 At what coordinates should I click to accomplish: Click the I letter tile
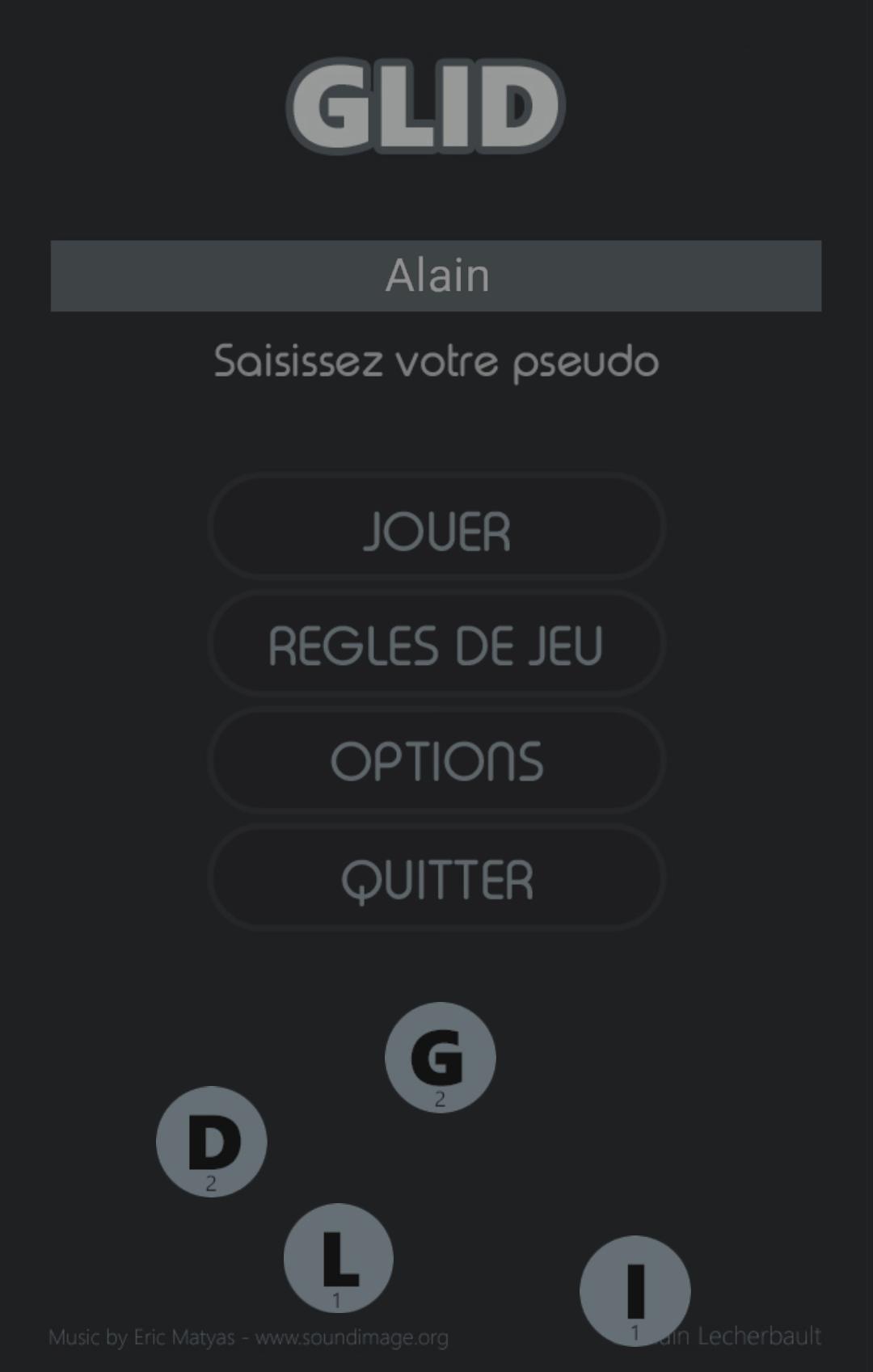click(635, 1290)
